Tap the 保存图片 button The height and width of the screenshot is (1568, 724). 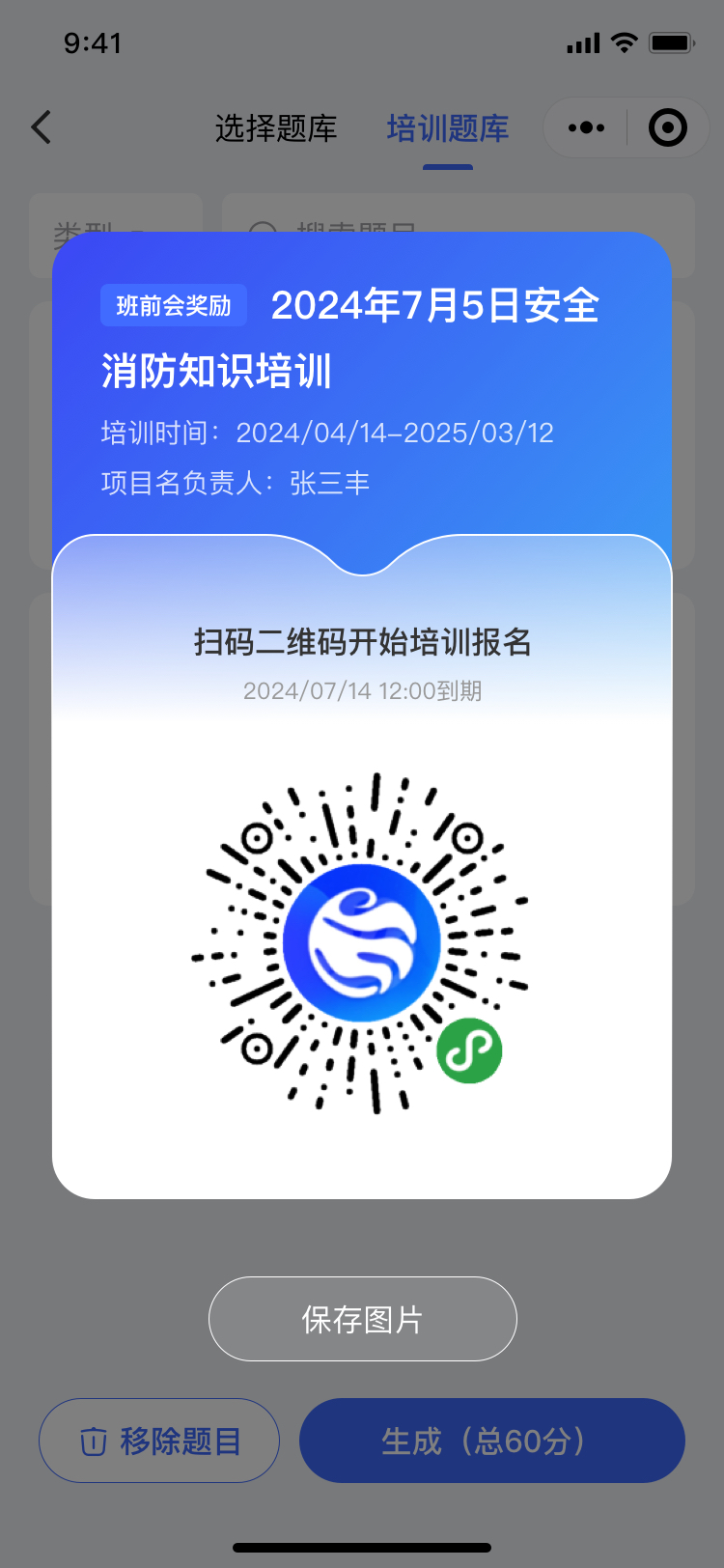pos(362,1319)
